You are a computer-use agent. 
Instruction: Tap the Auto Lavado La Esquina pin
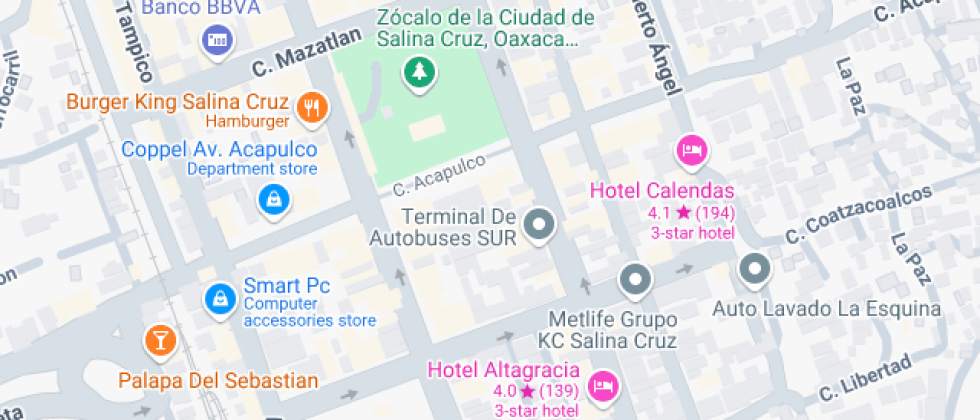tap(755, 269)
